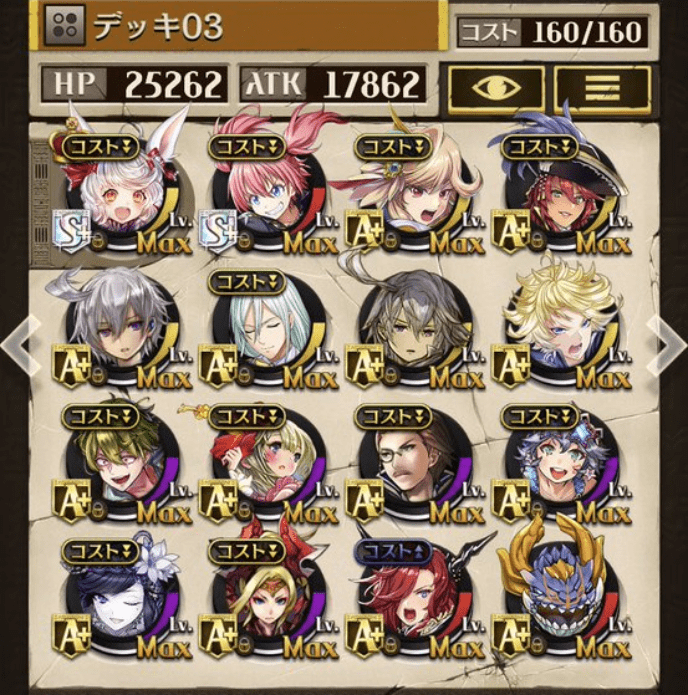Image resolution: width=688 pixels, height=695 pixels.
Task: Open the gold-horned armored monster character
Action: tap(553, 598)
